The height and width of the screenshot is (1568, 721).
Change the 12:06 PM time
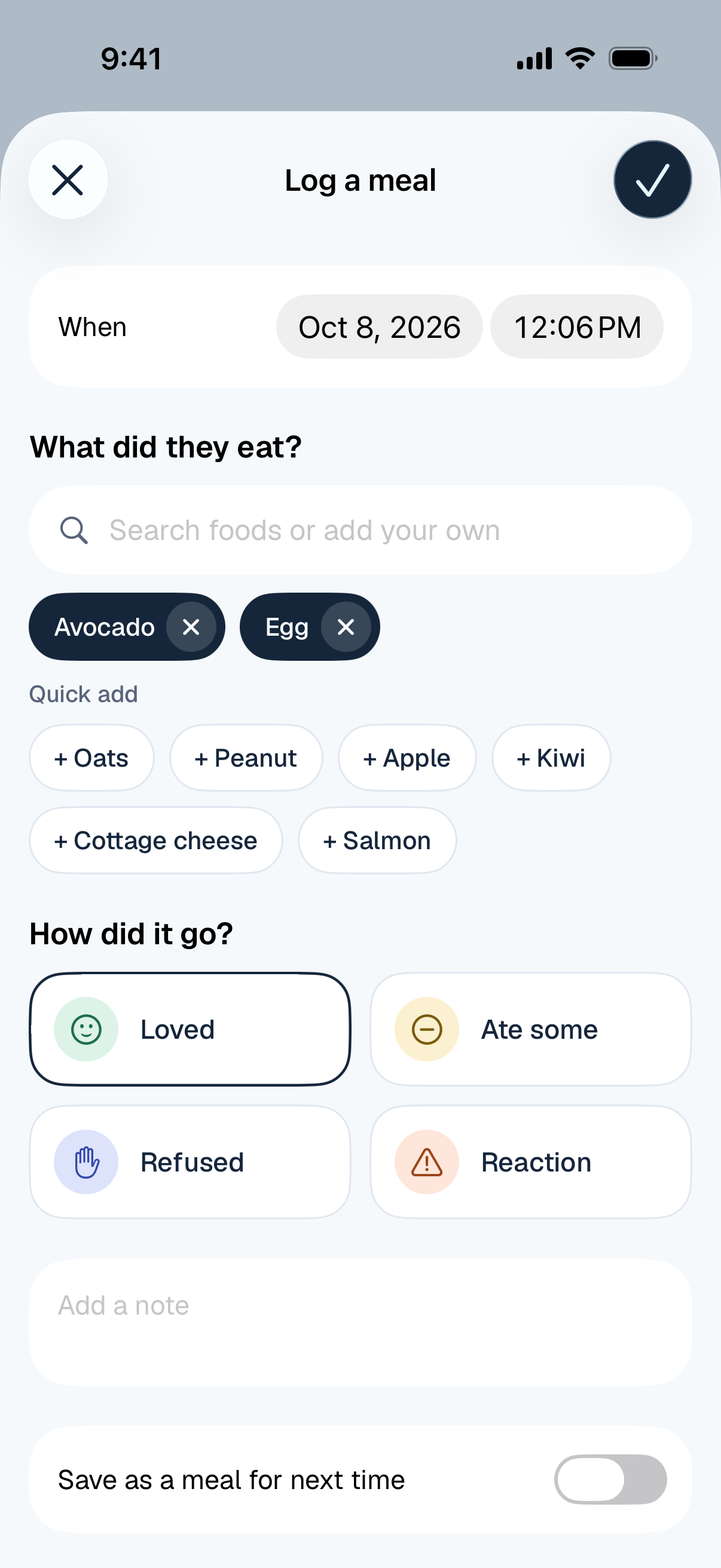coord(577,327)
